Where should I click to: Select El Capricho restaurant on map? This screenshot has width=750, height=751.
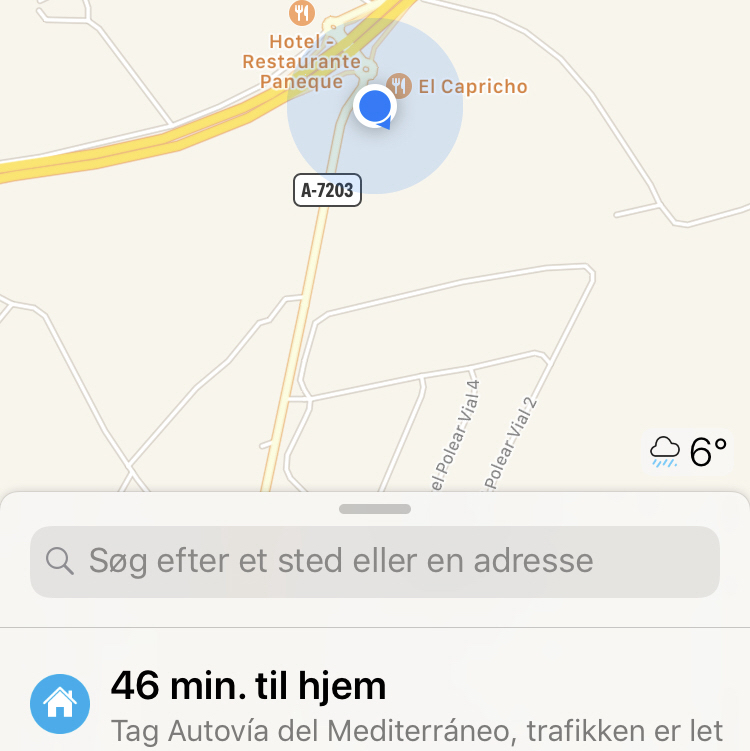click(x=400, y=84)
